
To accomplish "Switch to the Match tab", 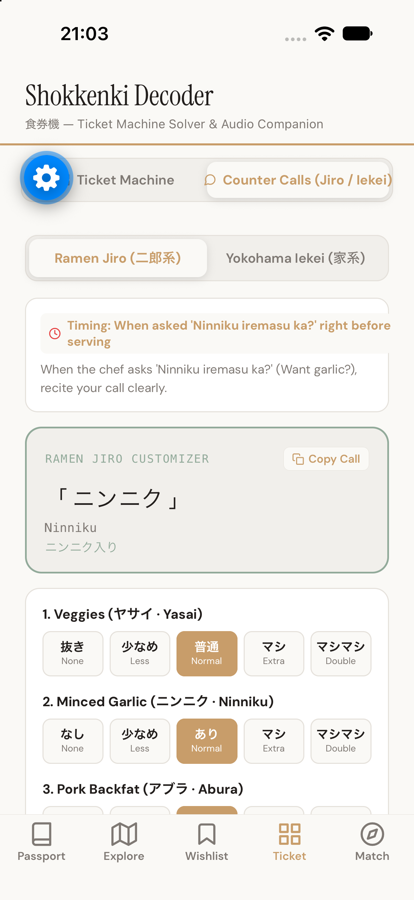I will tap(372, 841).
